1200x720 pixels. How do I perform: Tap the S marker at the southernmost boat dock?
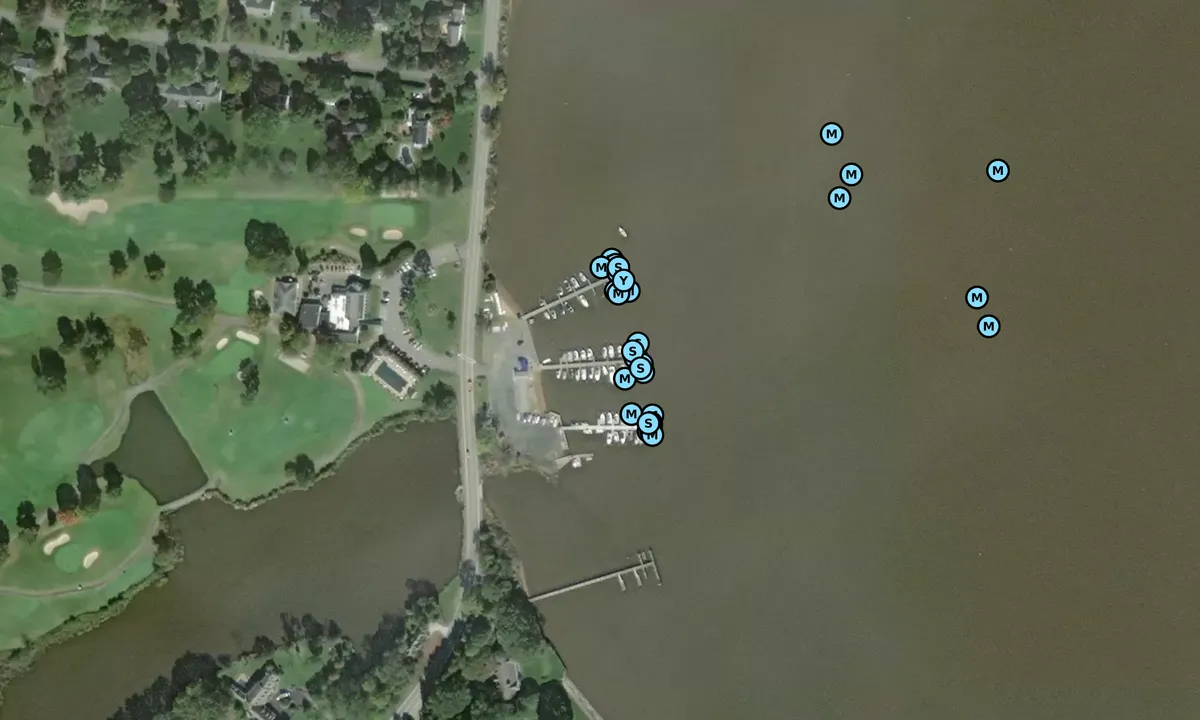pyautogui.click(x=648, y=423)
